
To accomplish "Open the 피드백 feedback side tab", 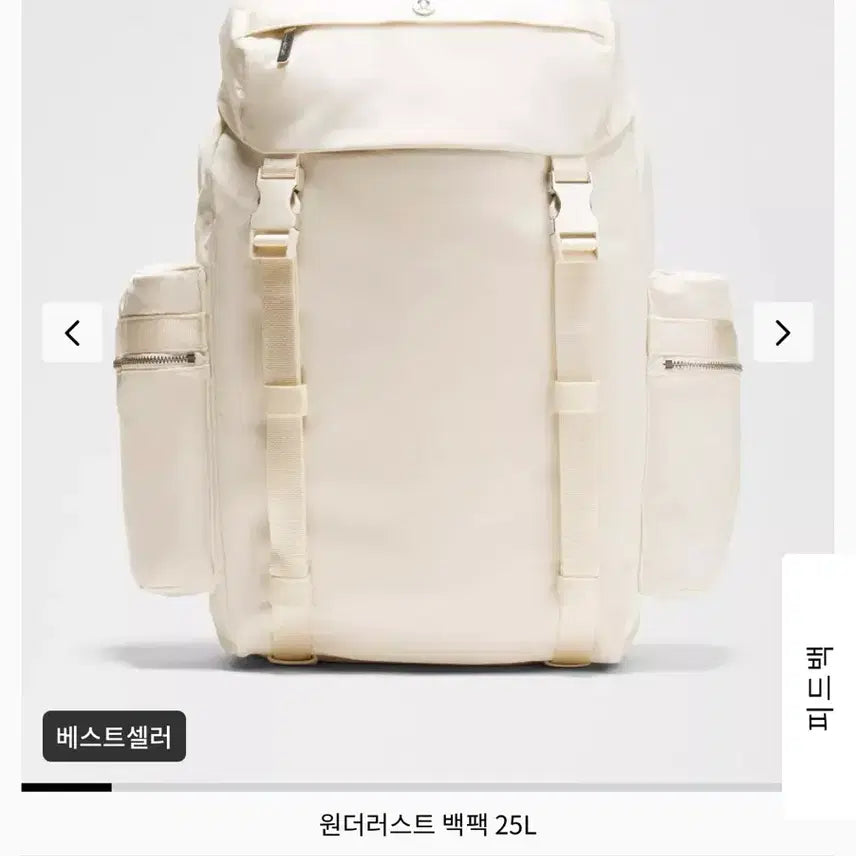I will [819, 687].
